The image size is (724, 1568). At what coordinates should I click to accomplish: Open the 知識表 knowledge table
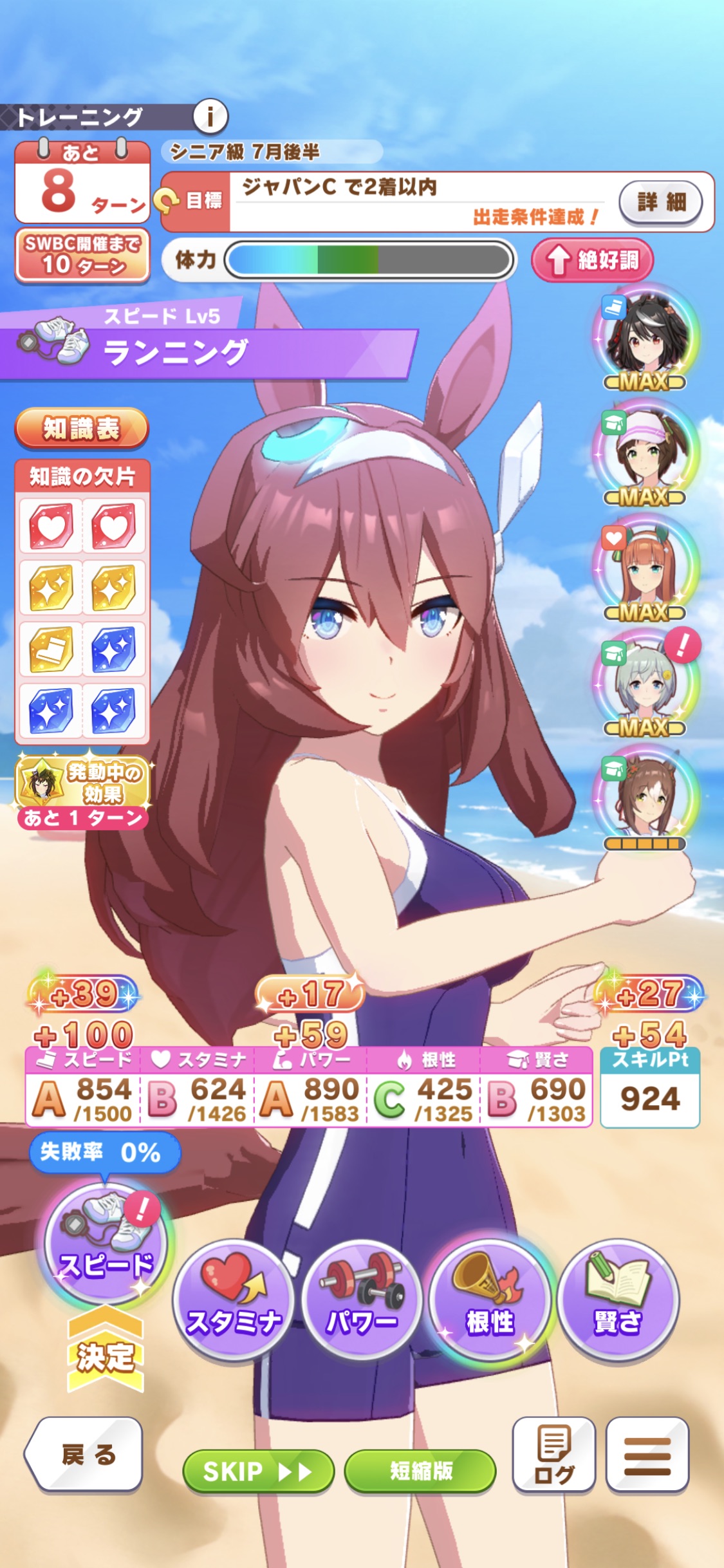81,428
